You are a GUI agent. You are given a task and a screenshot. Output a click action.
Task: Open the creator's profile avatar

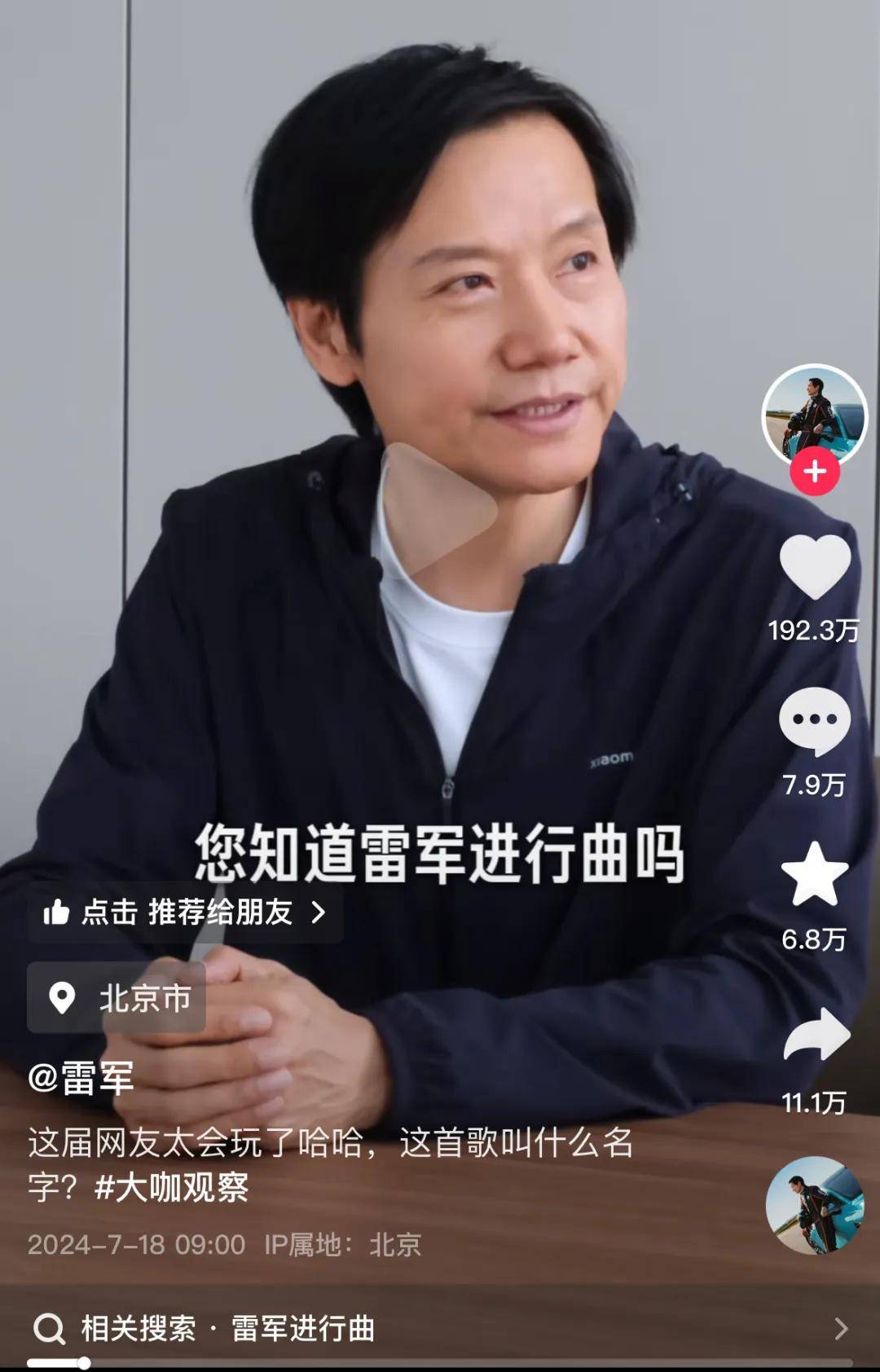[814, 415]
